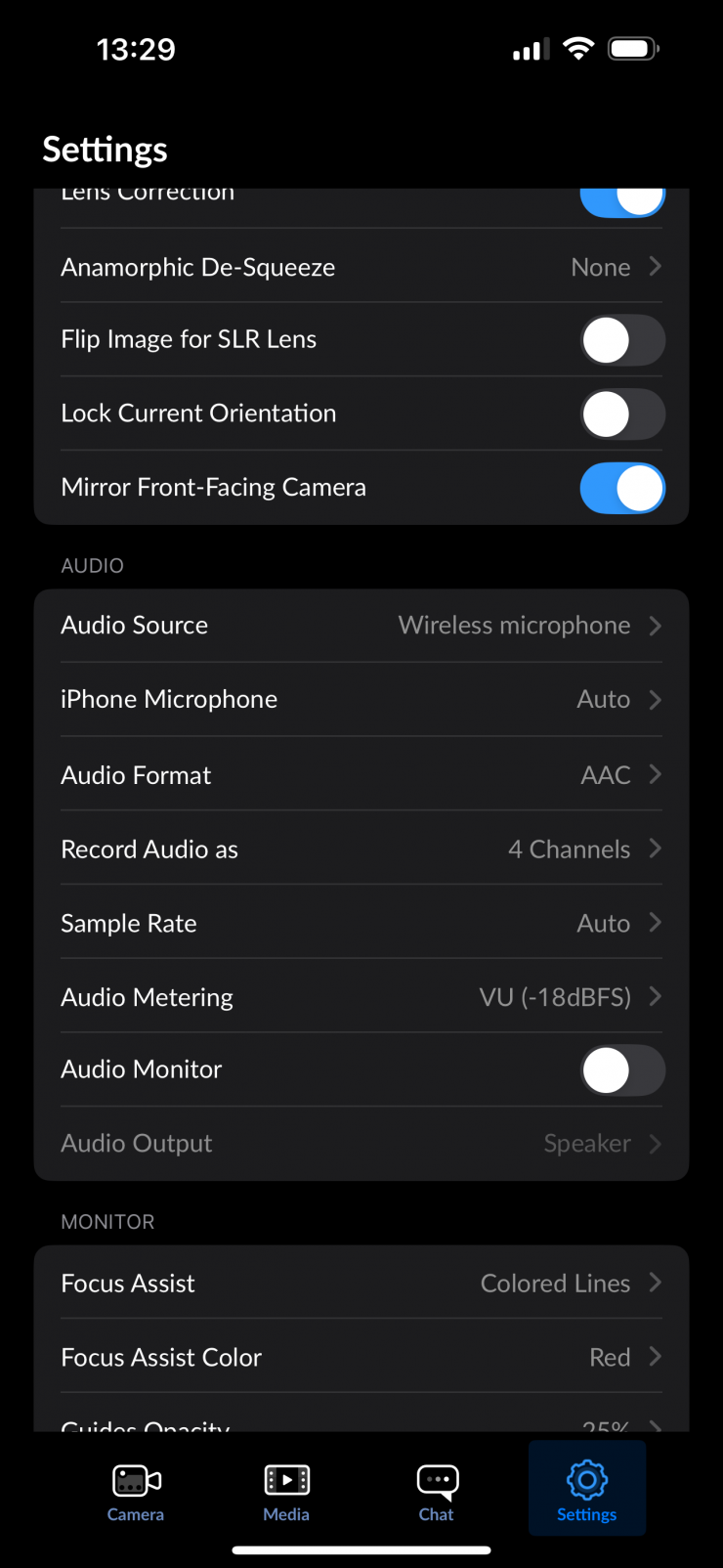The width and height of the screenshot is (723, 1568).
Task: Adjust the Sample Rate setting
Action: 361,924
